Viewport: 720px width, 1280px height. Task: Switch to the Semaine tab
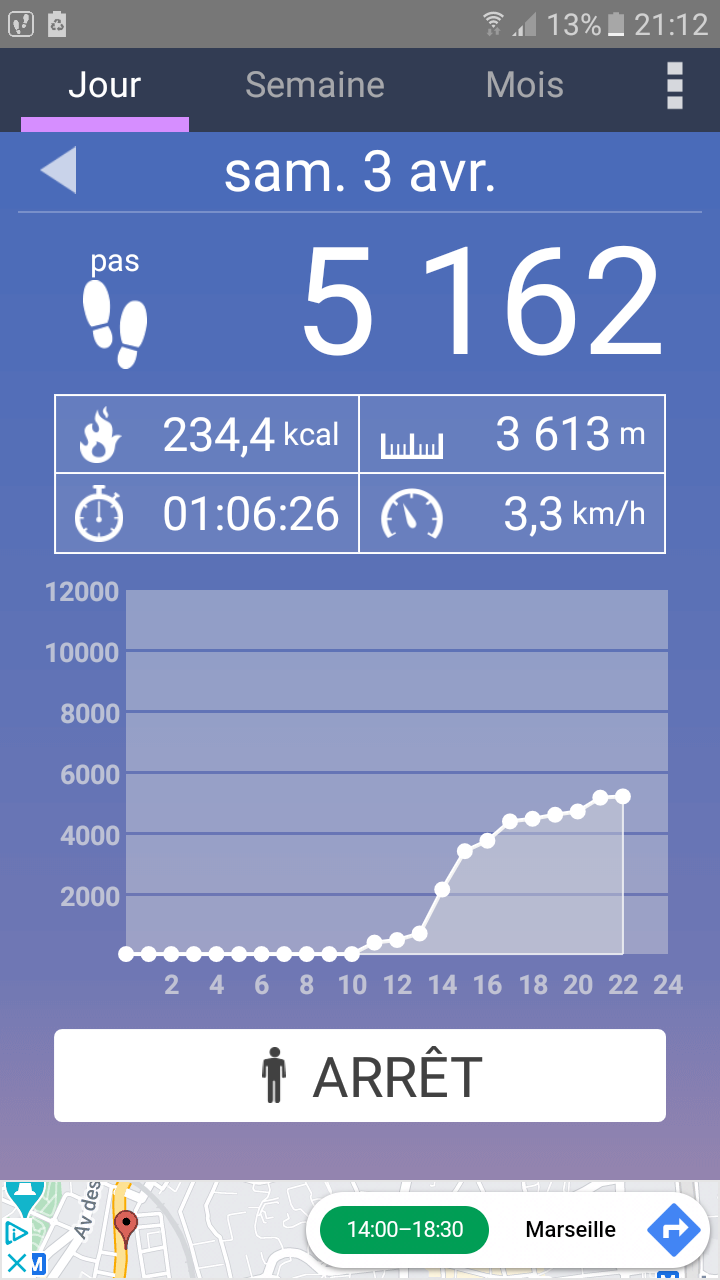[x=314, y=86]
